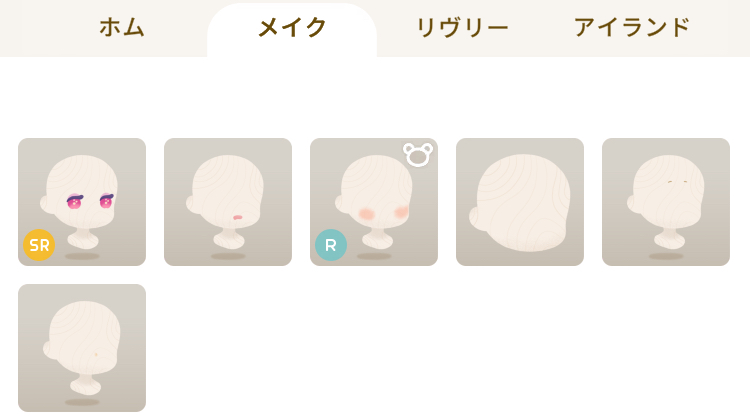The height and width of the screenshot is (417, 750).
Task: Select the メイク tab
Action: point(292,28)
